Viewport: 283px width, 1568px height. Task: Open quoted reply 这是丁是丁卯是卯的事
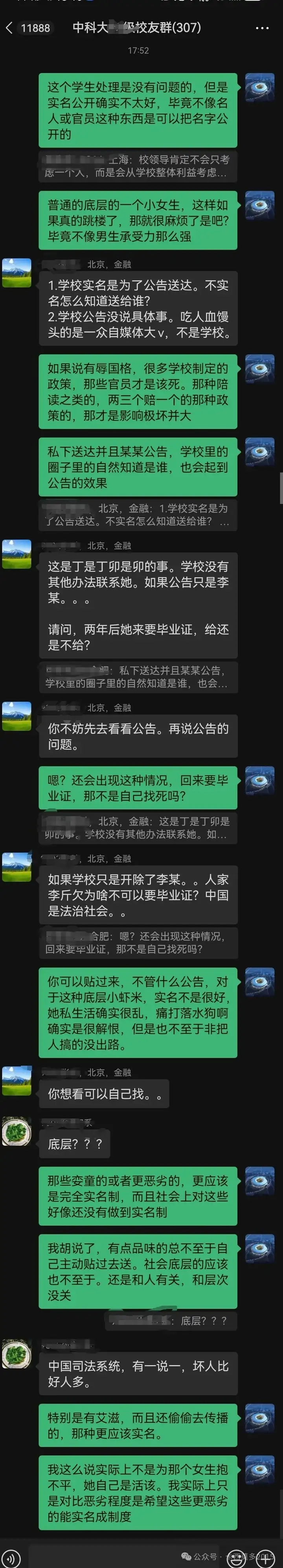pos(137,828)
